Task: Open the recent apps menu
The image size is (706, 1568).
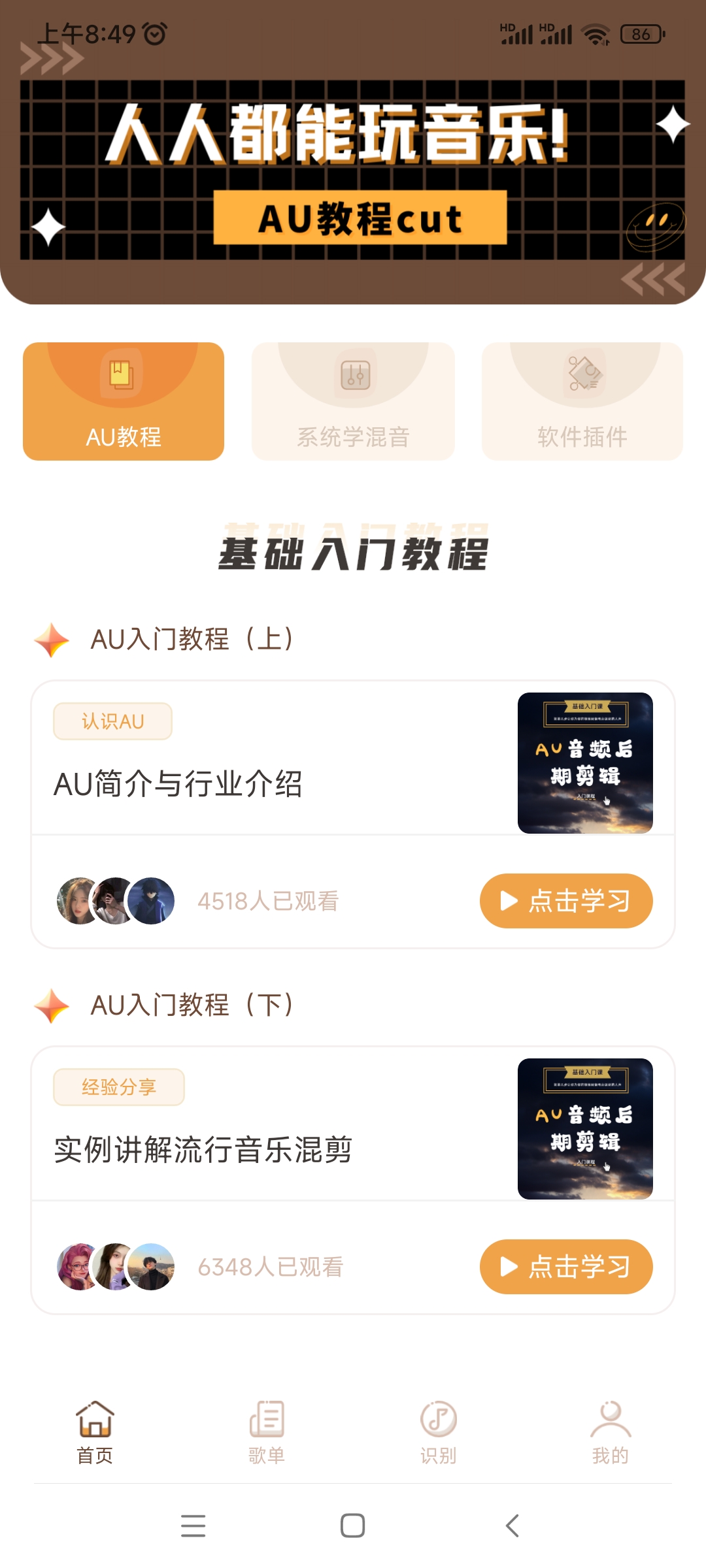Action: 193,1526
